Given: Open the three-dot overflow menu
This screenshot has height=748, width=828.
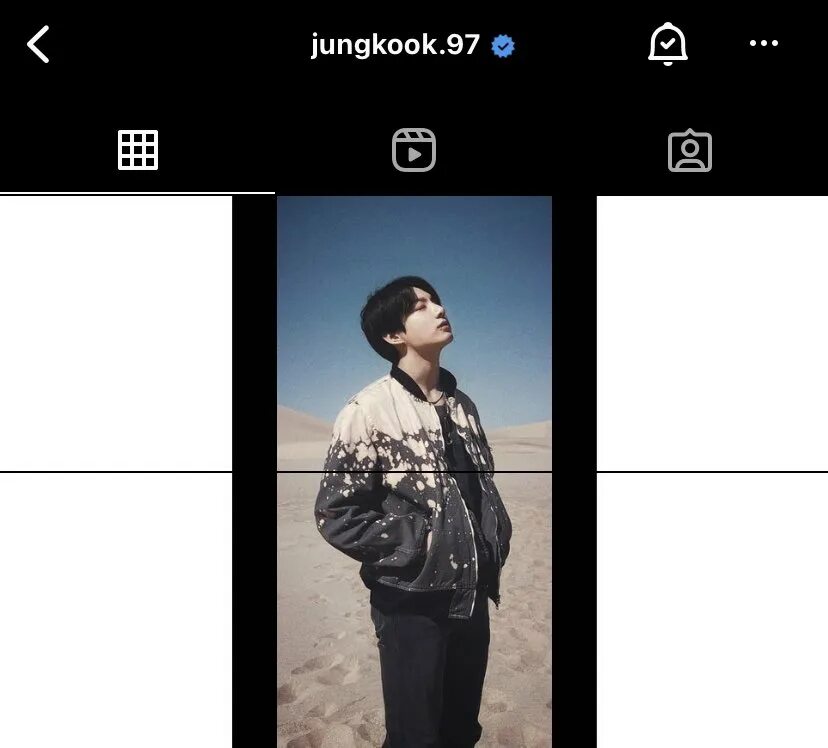Looking at the screenshot, I should (763, 44).
